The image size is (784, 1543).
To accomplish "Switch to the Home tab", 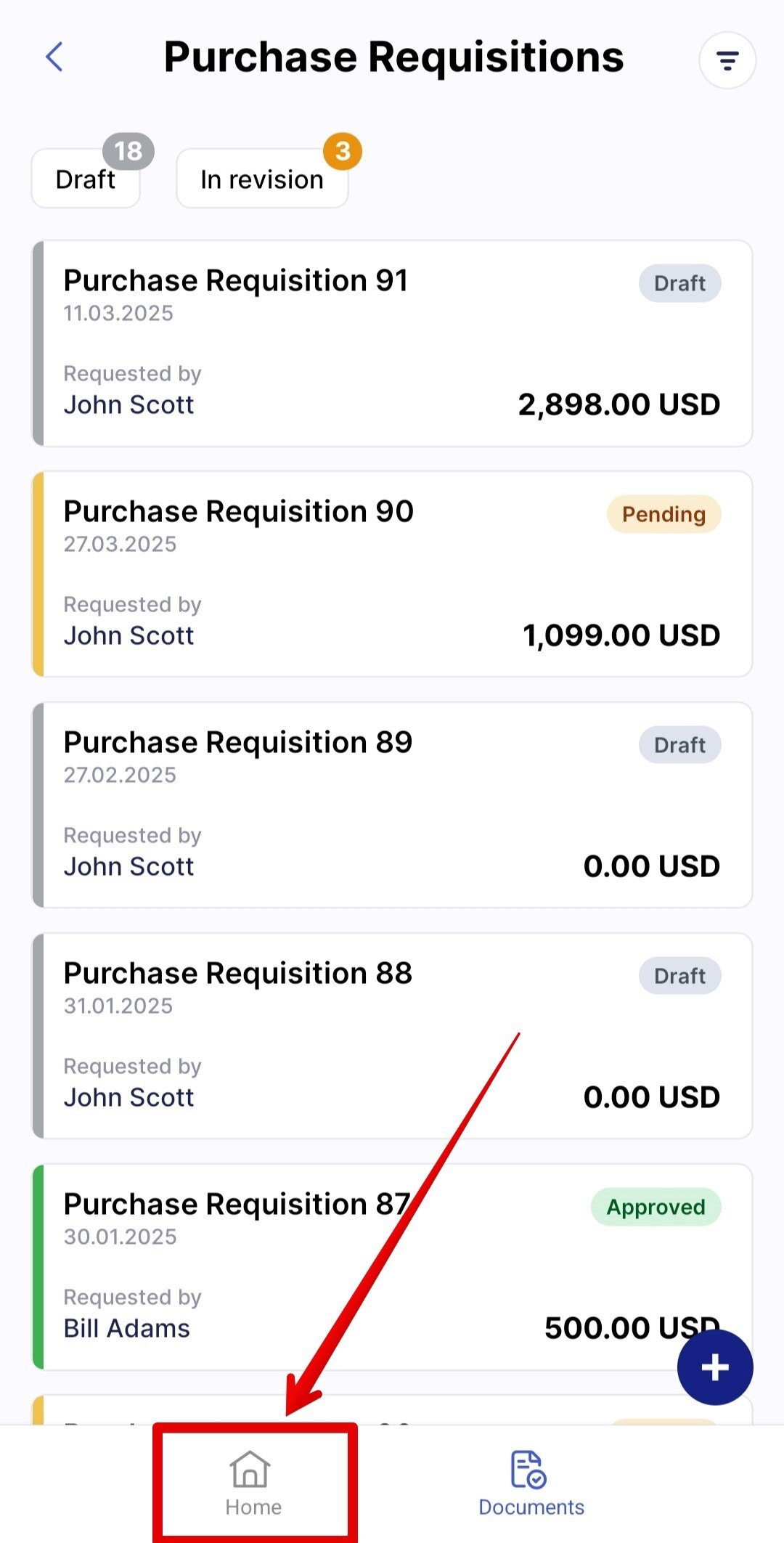I will tap(253, 1484).
